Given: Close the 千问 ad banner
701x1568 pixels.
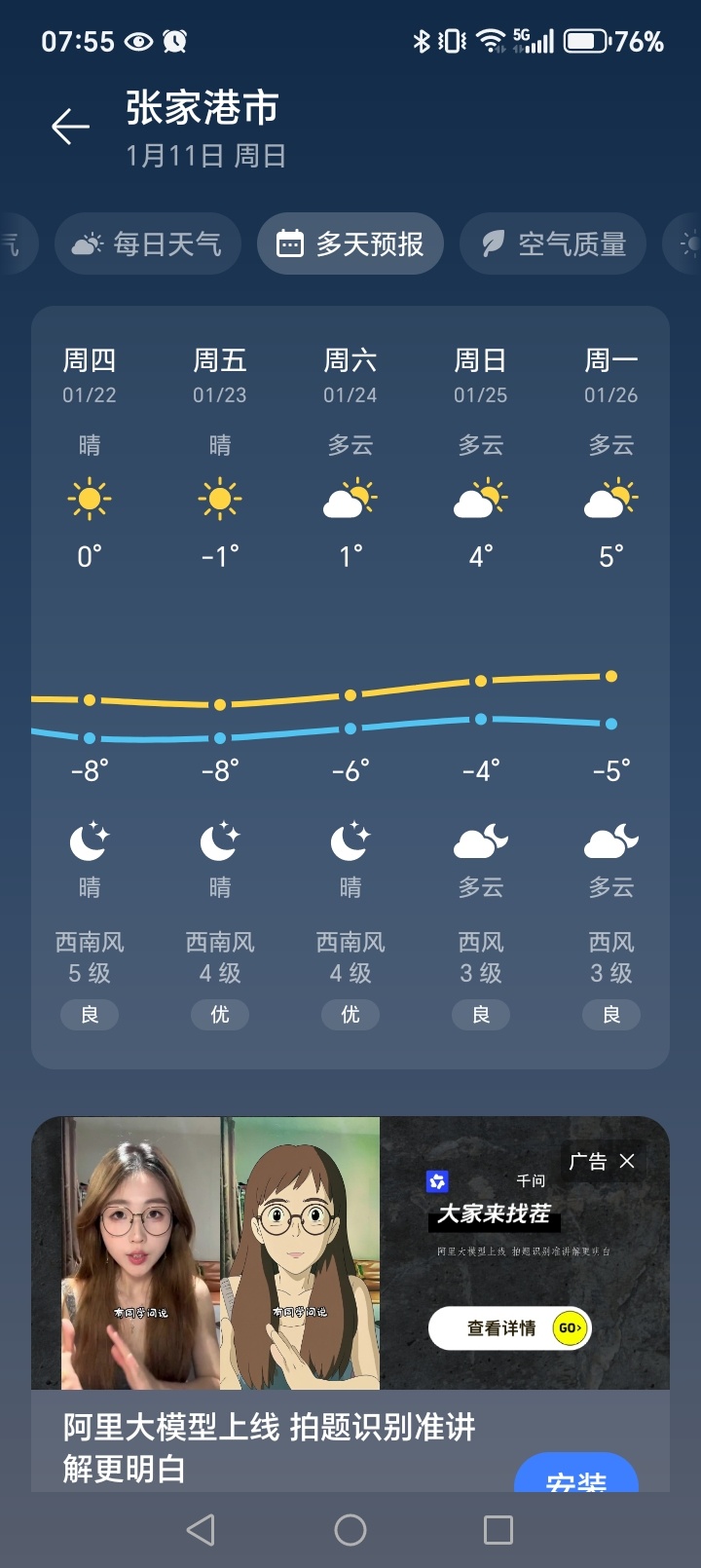Looking at the screenshot, I should pyautogui.click(x=627, y=1161).
